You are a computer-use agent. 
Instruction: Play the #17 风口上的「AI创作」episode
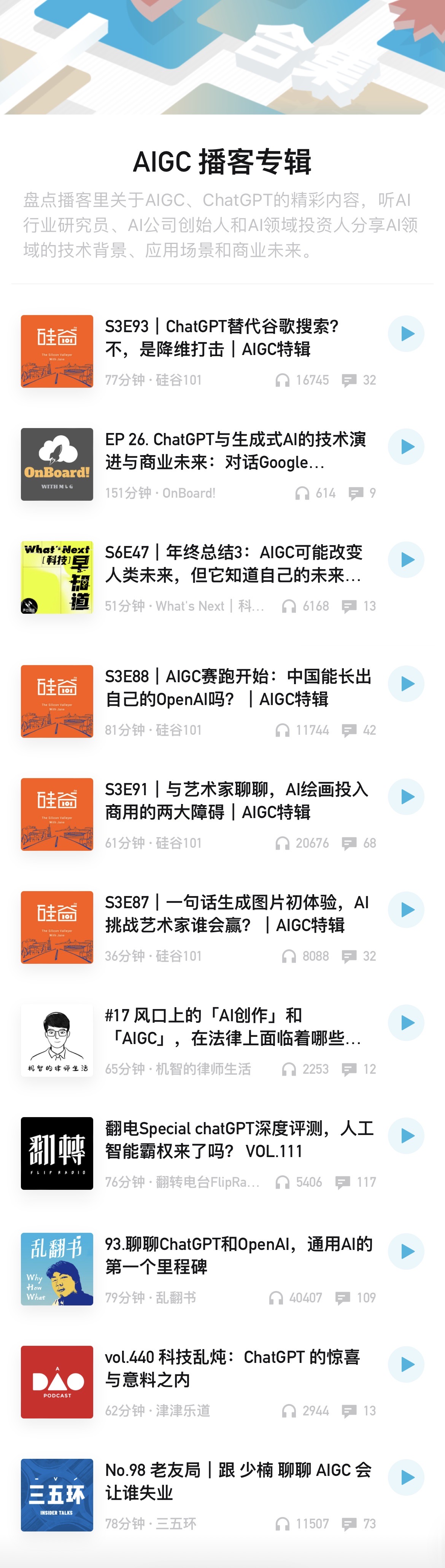[406, 1023]
